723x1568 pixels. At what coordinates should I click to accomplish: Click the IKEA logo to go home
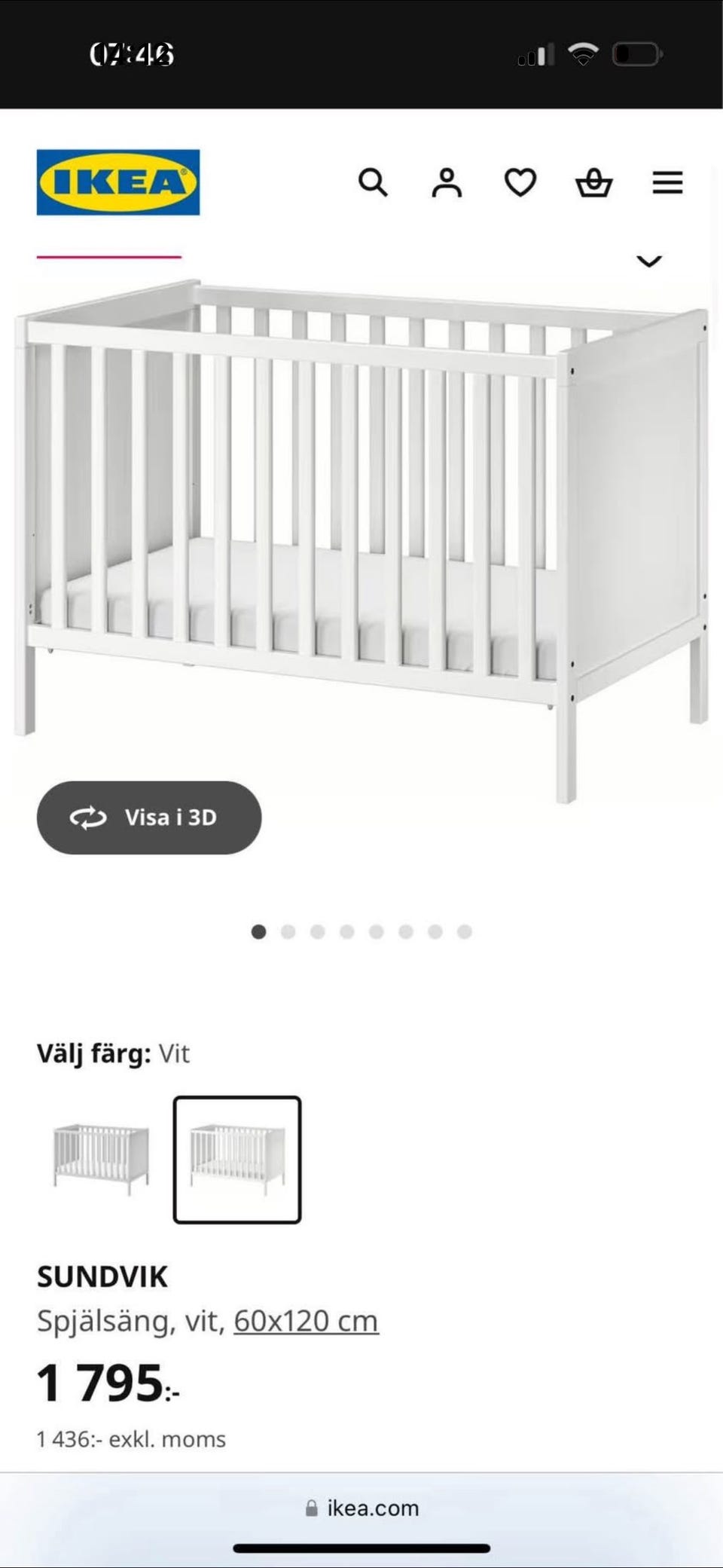pyautogui.click(x=117, y=182)
